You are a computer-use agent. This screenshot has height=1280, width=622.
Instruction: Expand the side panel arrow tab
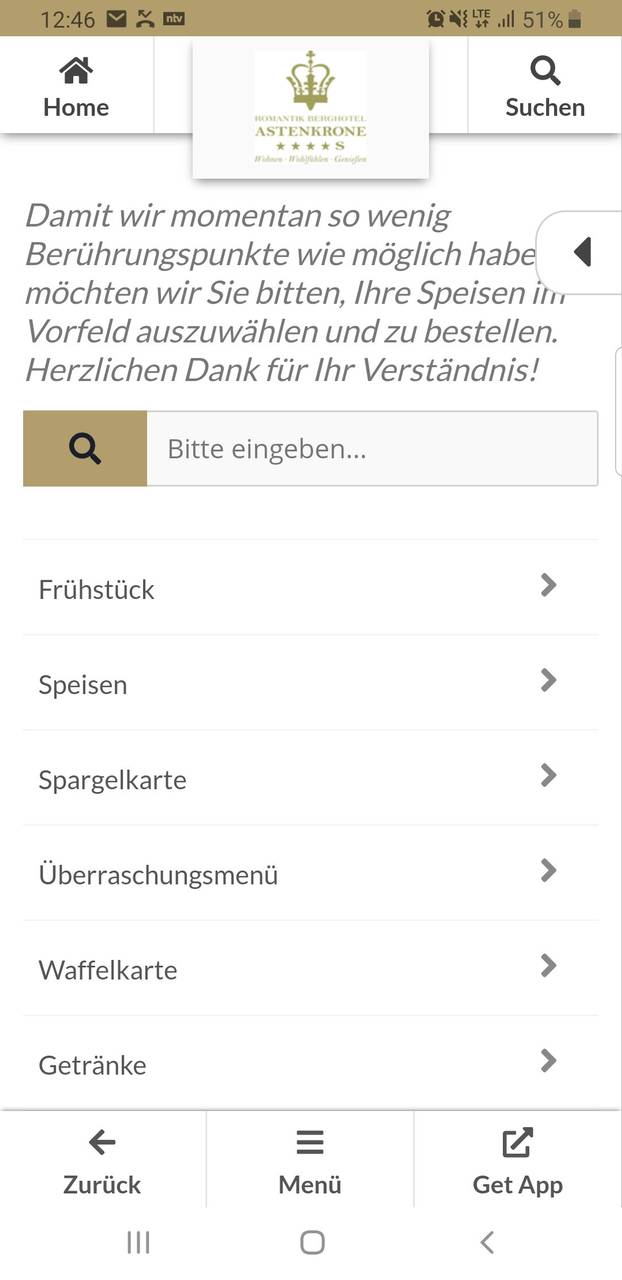[x=582, y=252]
